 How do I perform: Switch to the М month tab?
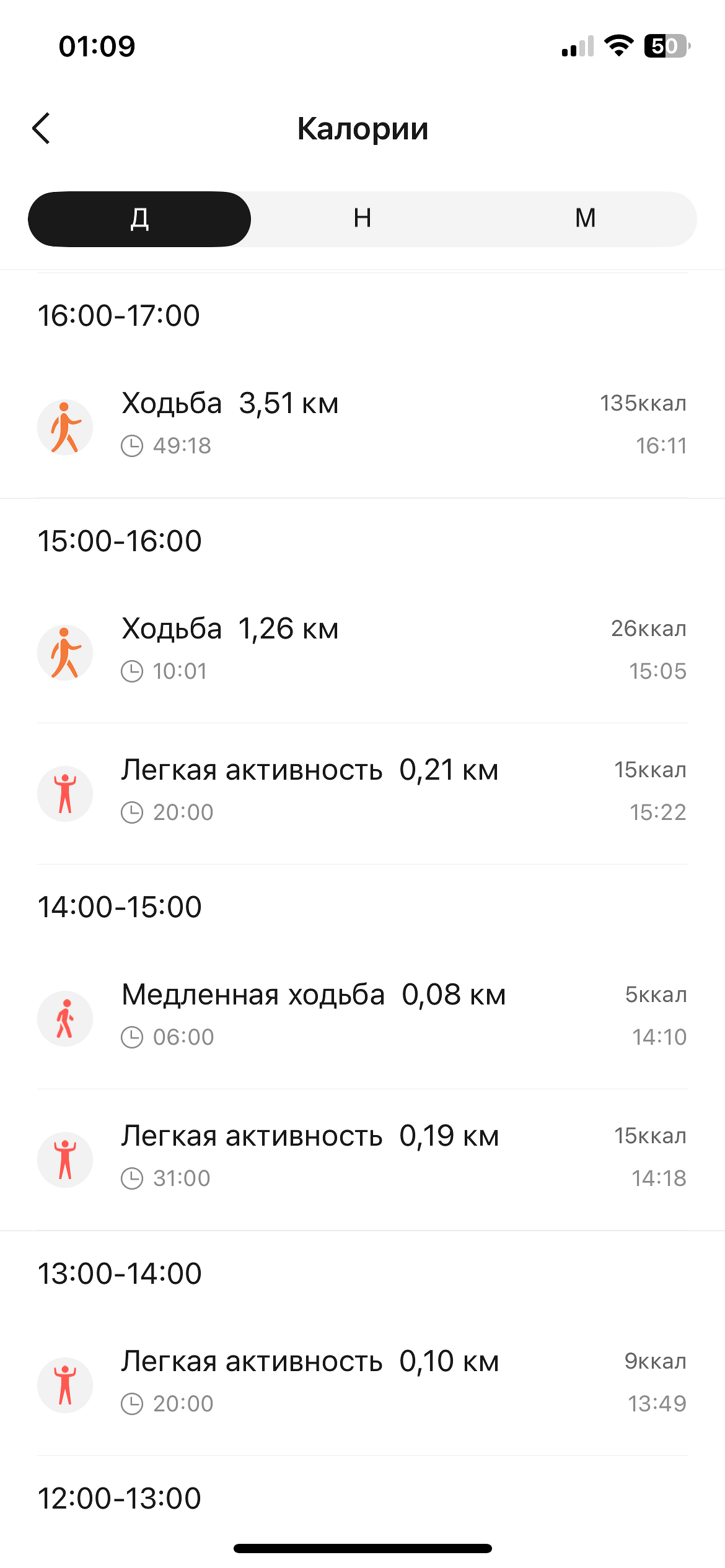tap(585, 219)
